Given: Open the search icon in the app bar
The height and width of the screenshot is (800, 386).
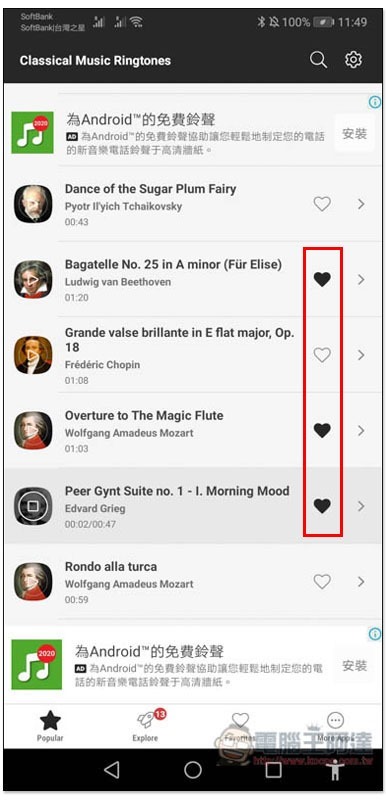Looking at the screenshot, I should coord(318,60).
